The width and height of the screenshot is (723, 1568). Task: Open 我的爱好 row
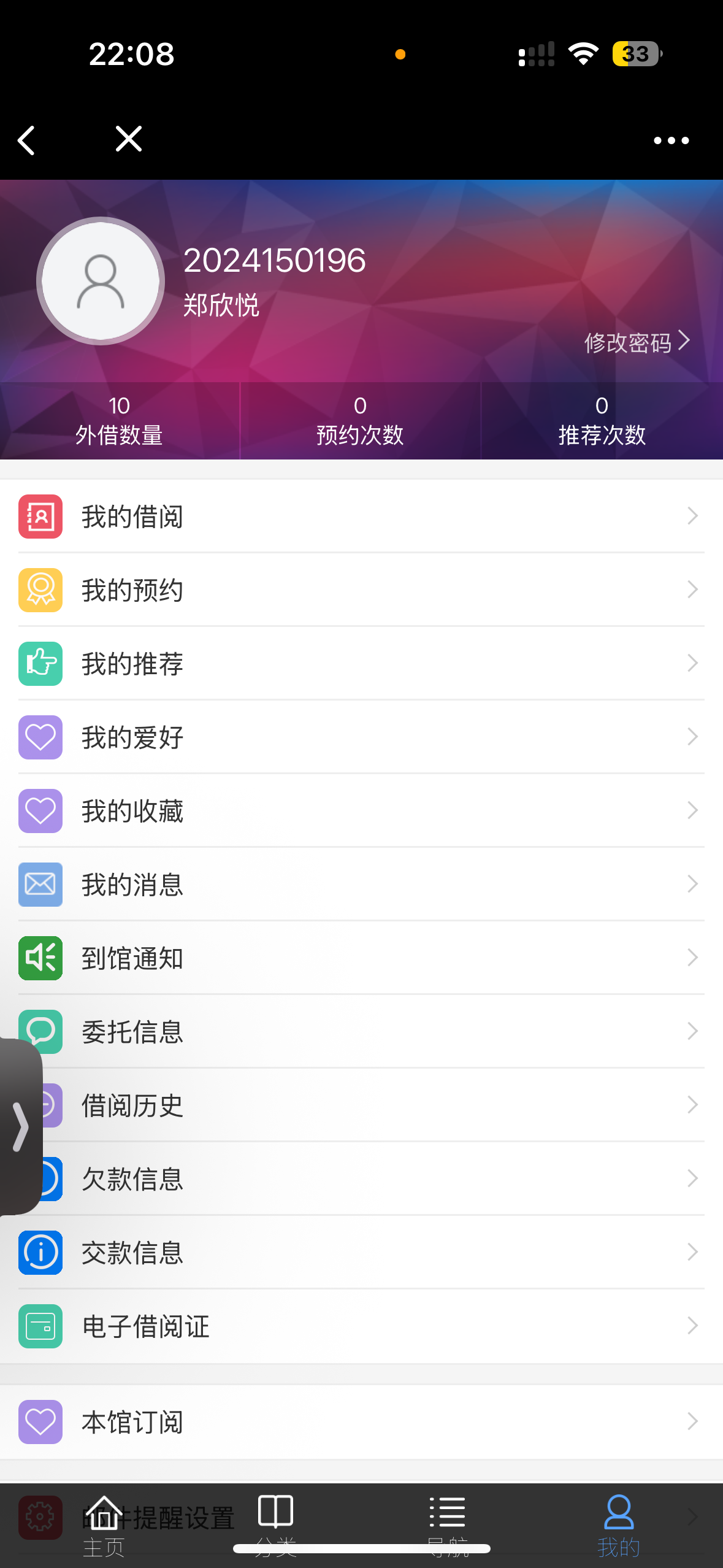pyautogui.click(x=361, y=737)
